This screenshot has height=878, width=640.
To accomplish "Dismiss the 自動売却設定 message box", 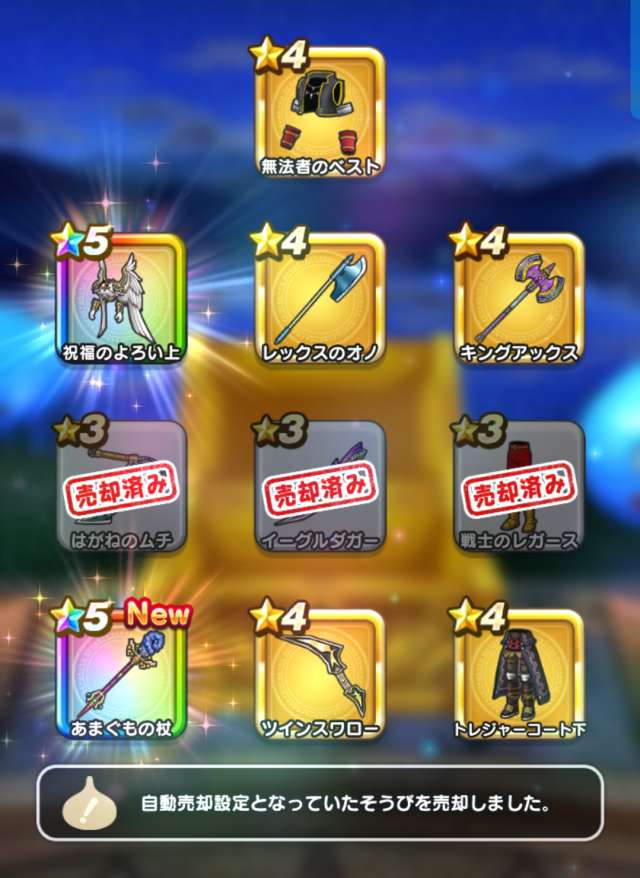I will tap(320, 803).
